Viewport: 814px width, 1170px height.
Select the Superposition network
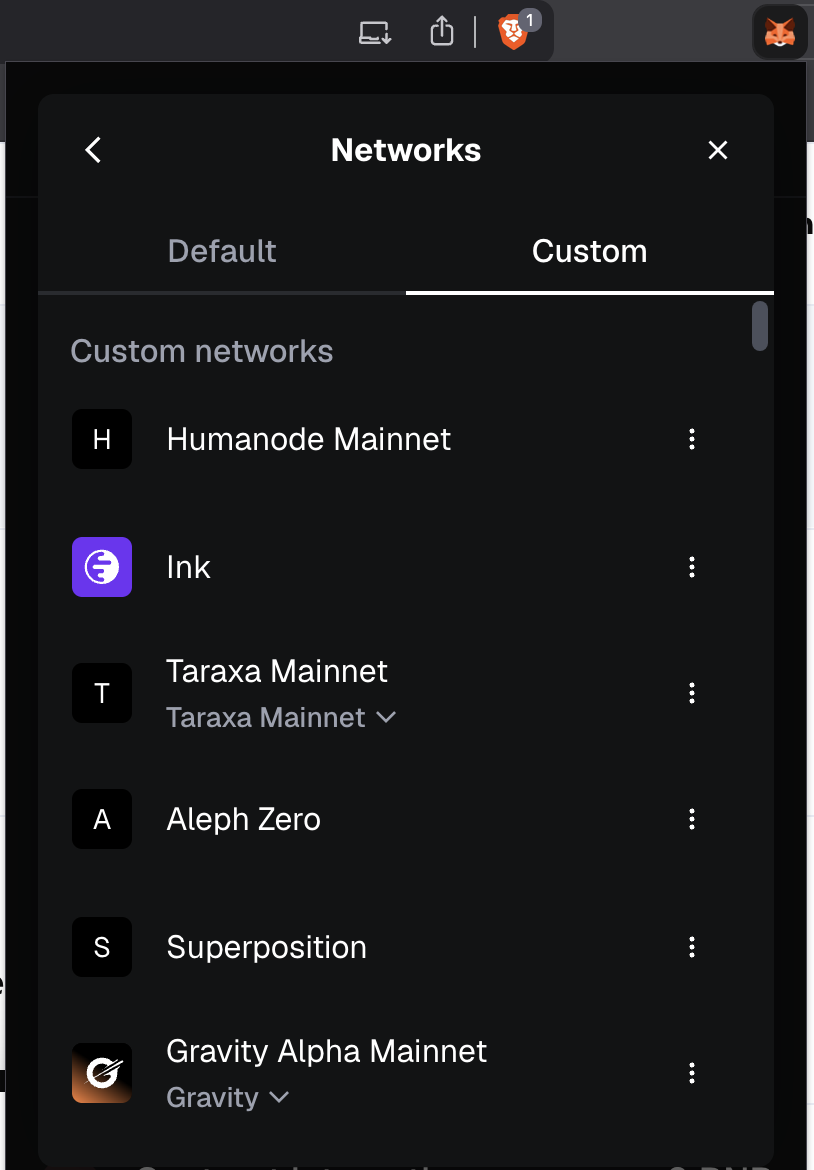pyautogui.click(x=266, y=947)
